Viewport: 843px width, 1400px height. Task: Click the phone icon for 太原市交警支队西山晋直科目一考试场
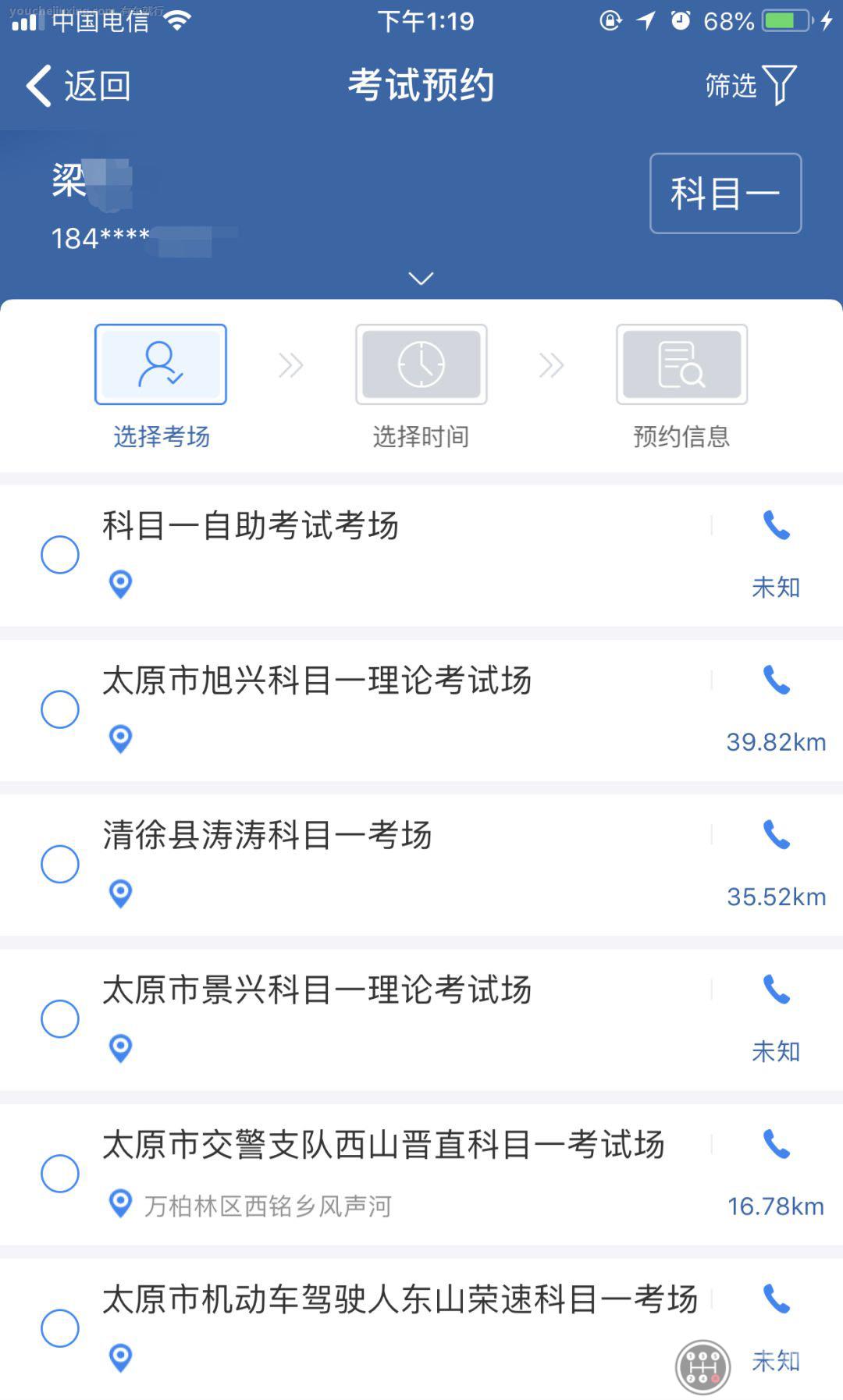click(777, 1146)
